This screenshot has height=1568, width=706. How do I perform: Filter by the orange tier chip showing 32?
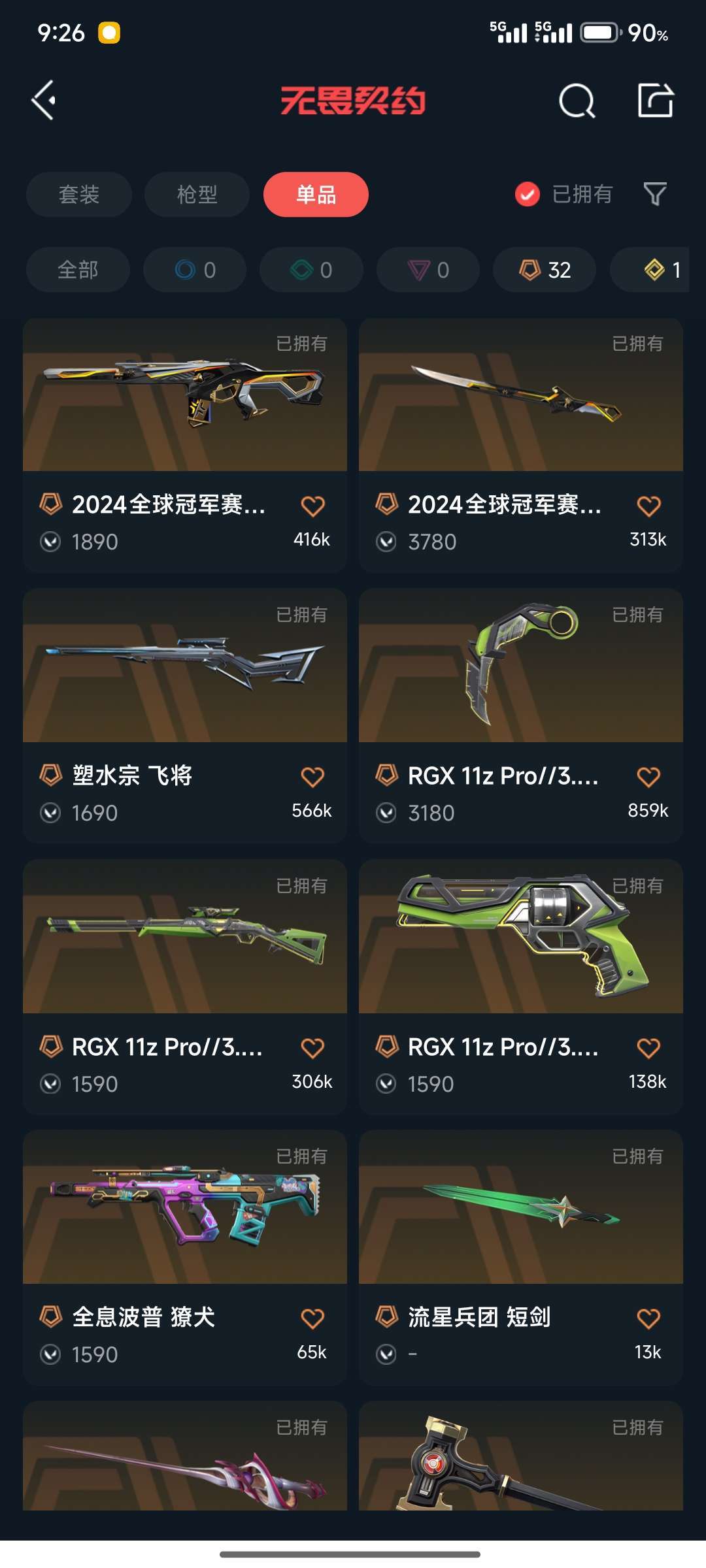click(x=545, y=270)
